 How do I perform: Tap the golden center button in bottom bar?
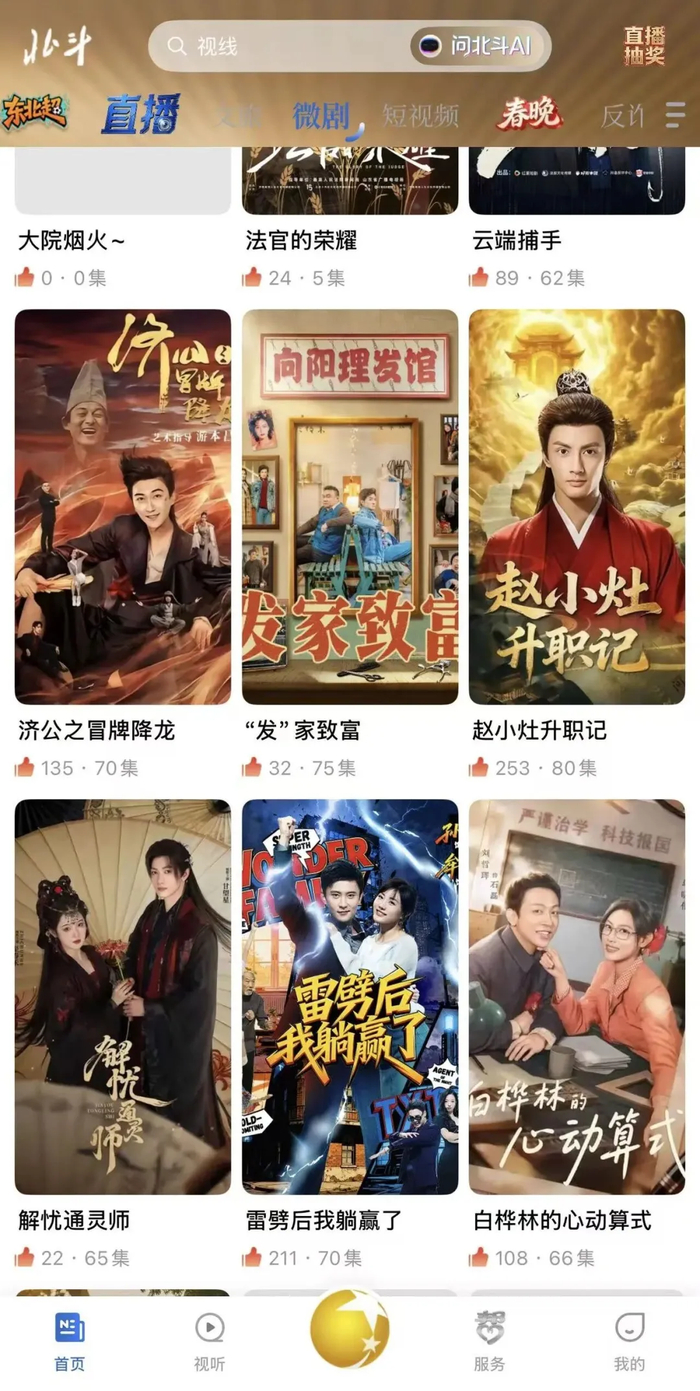[x=350, y=1330]
